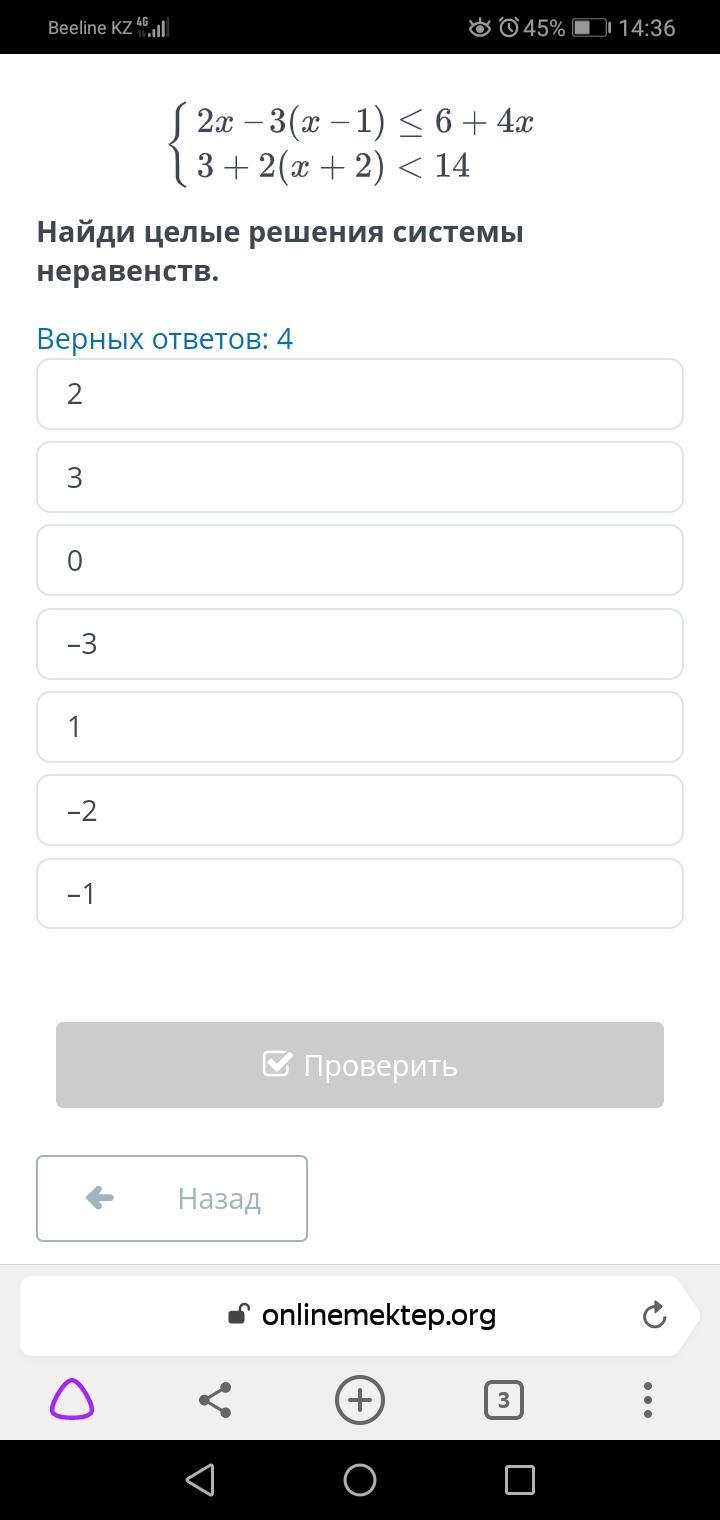Tap the system home button

tap(360, 1480)
